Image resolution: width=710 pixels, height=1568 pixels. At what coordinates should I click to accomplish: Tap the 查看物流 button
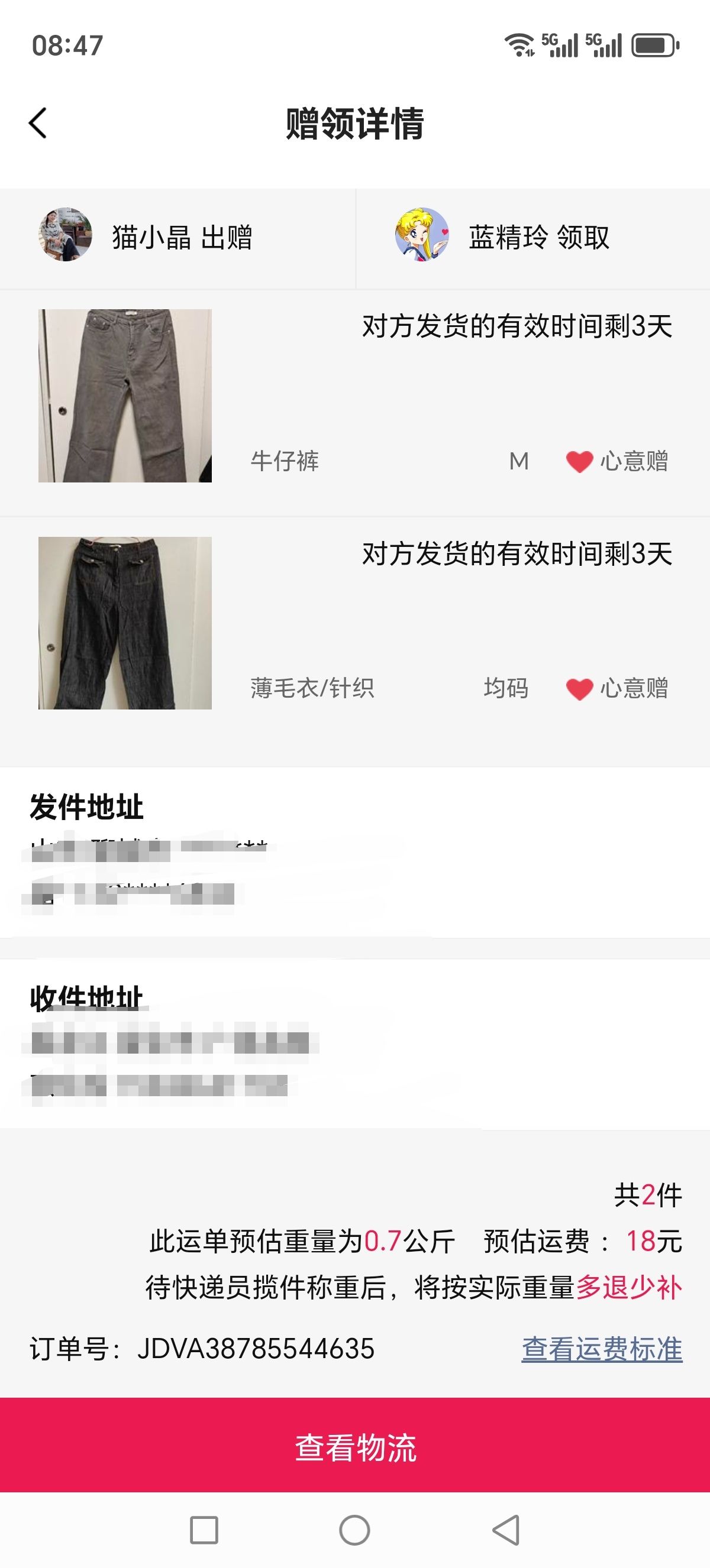(355, 1447)
